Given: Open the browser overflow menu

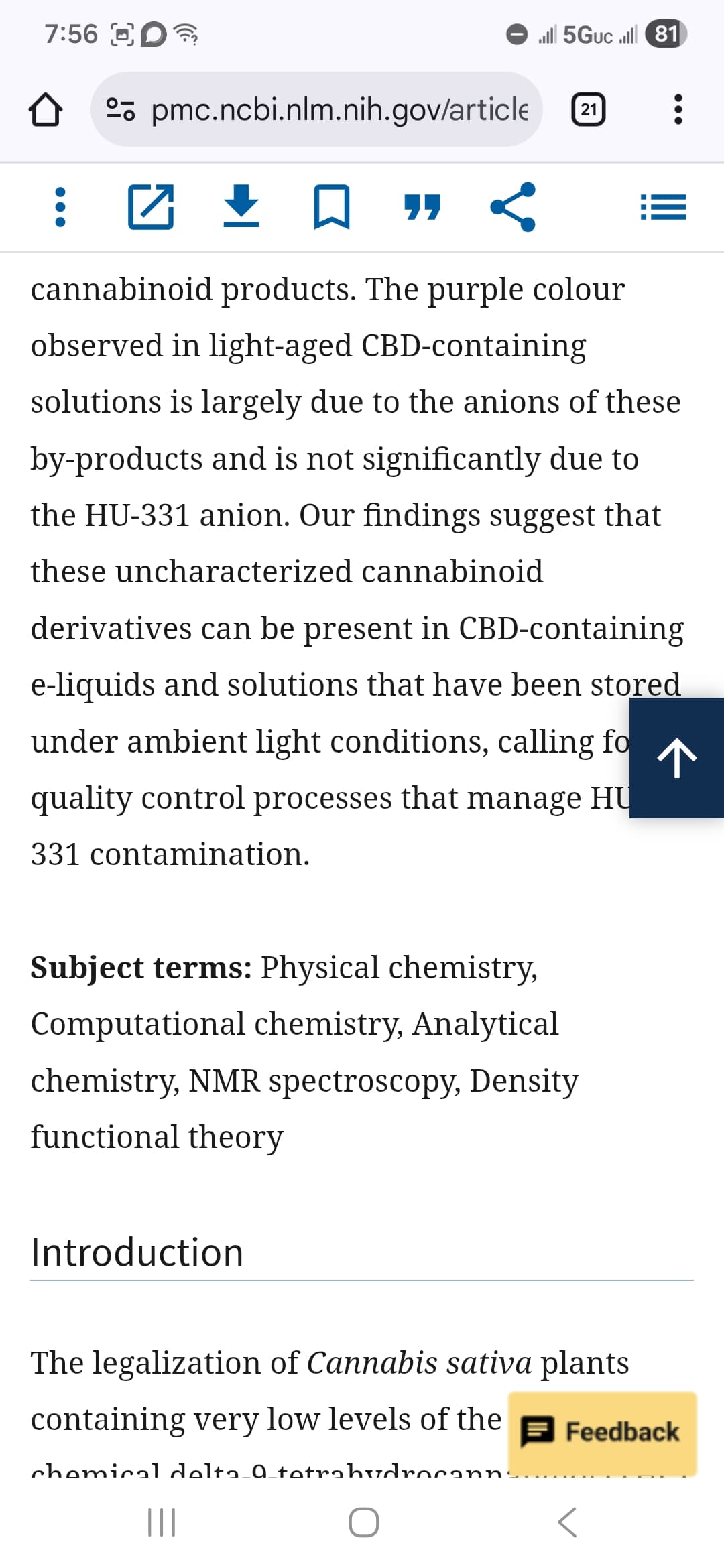Looking at the screenshot, I should [x=678, y=110].
